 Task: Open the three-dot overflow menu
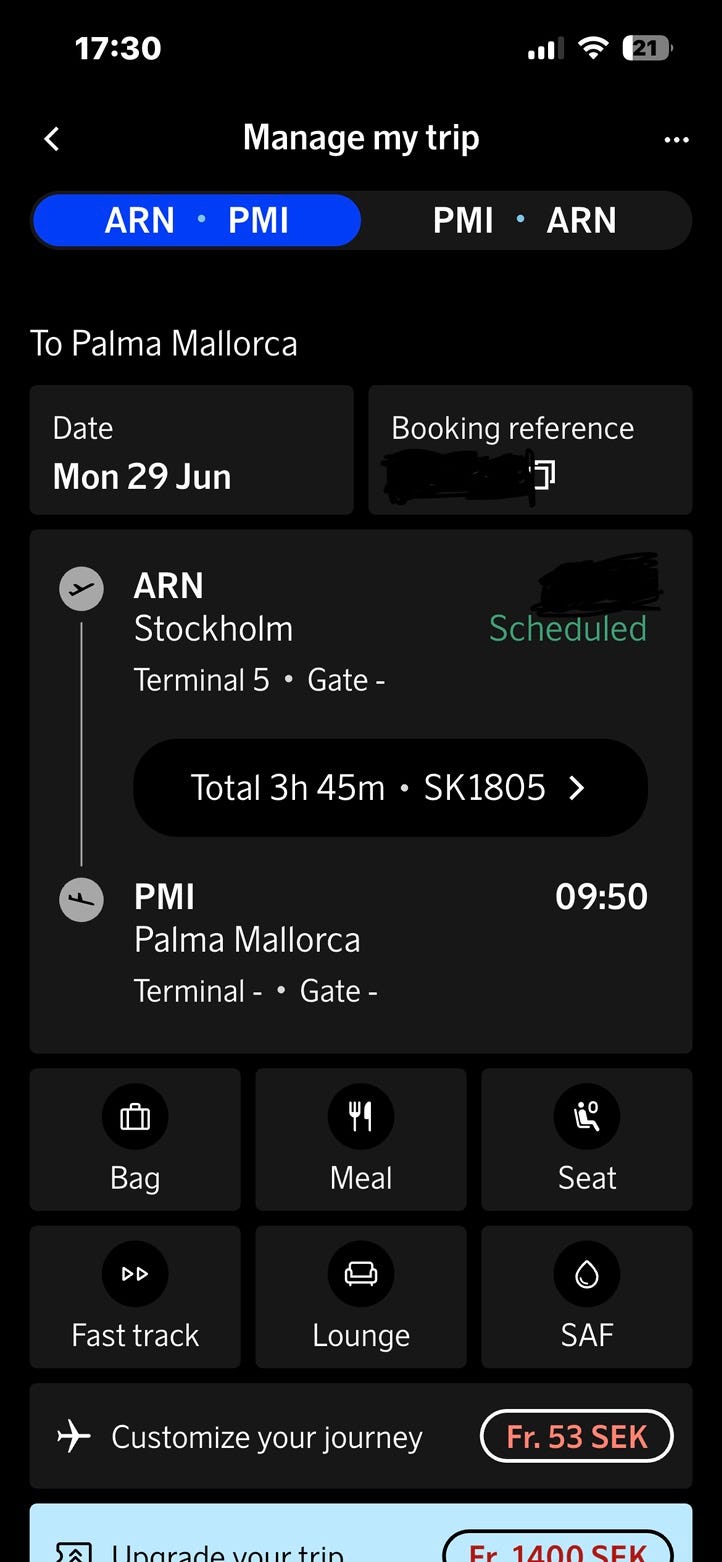coord(676,139)
